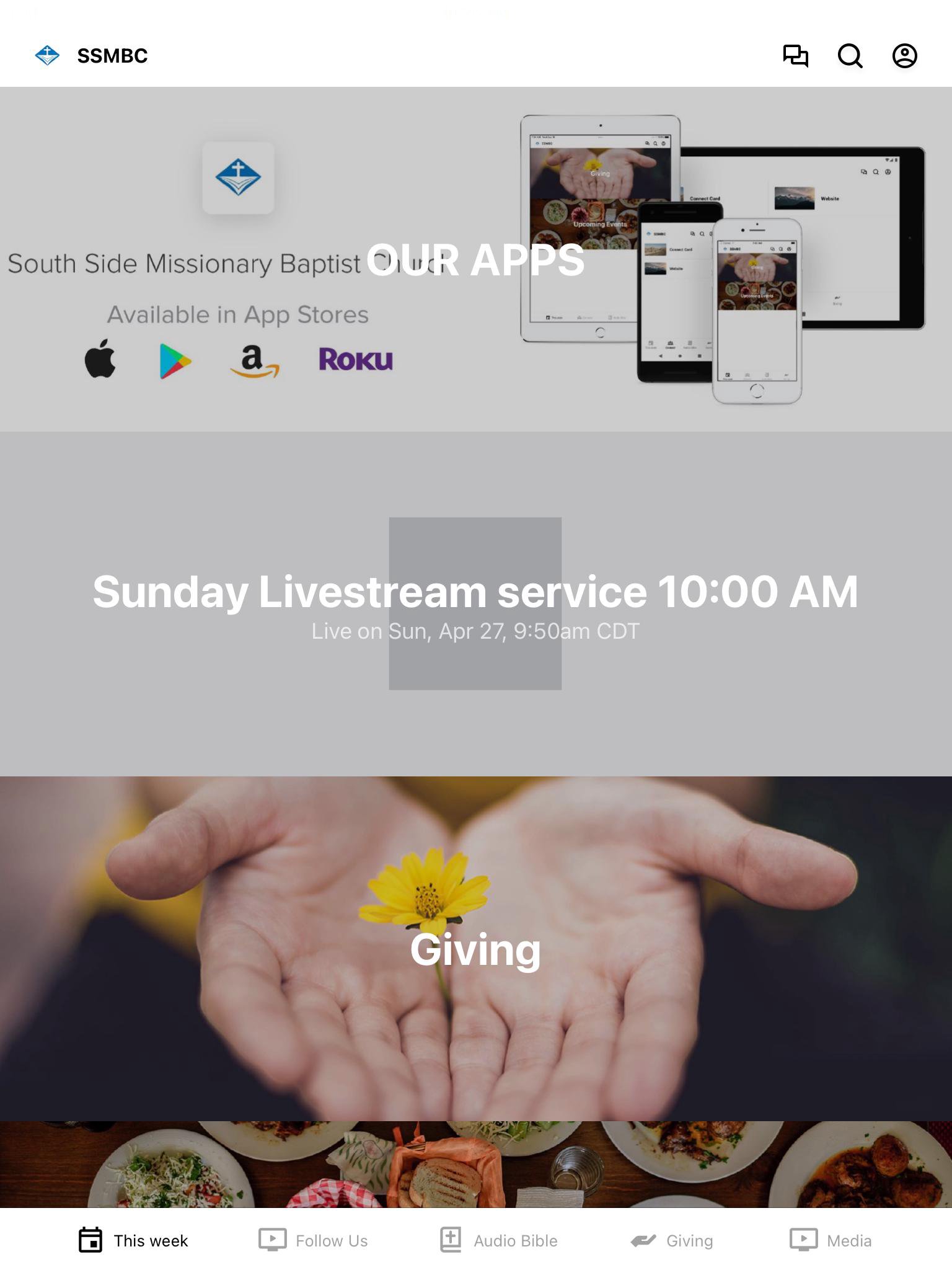Open the user profile icon
Viewport: 952px width, 1270px height.
pyautogui.click(x=904, y=56)
